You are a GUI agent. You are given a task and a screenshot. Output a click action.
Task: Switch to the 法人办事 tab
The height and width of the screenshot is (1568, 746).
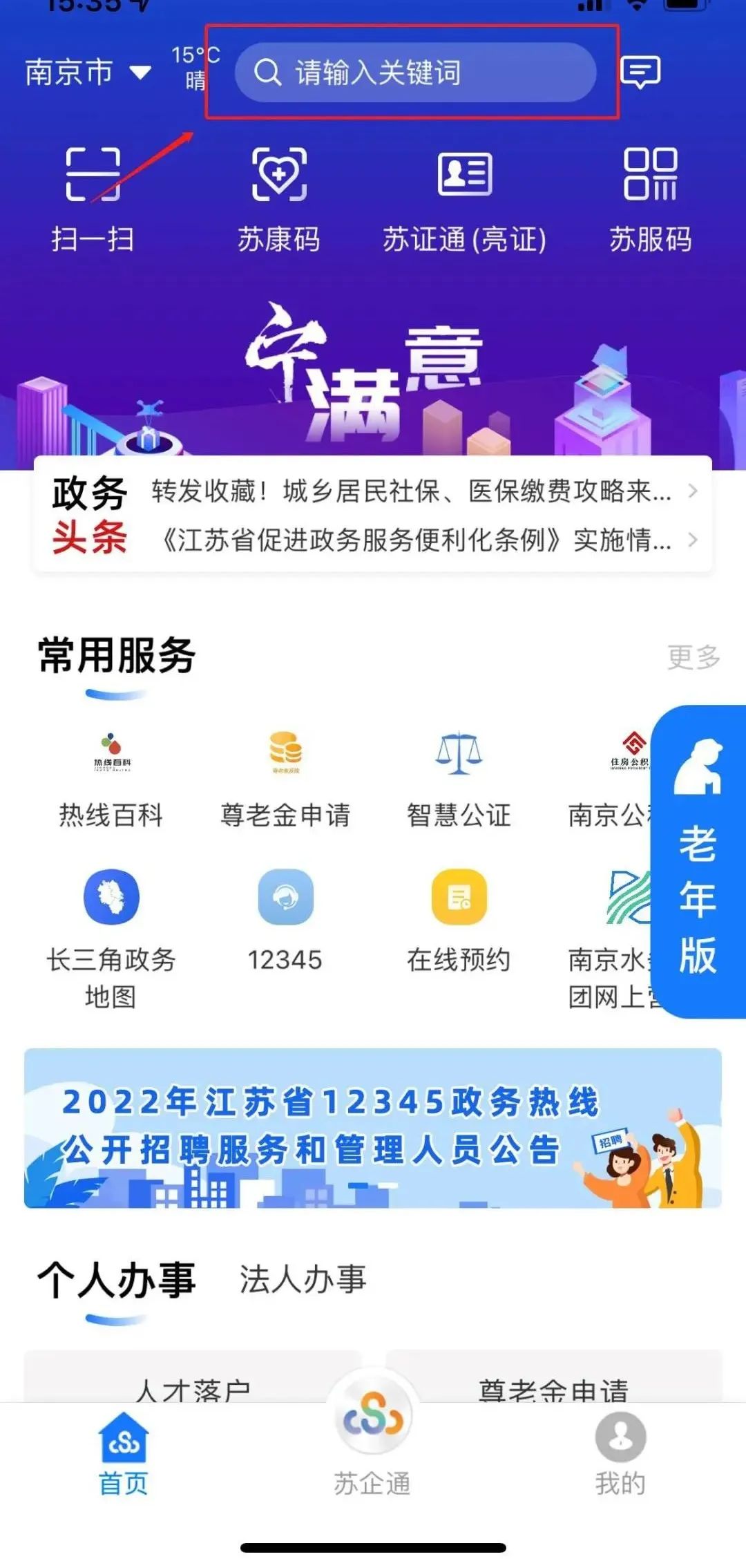[303, 1280]
